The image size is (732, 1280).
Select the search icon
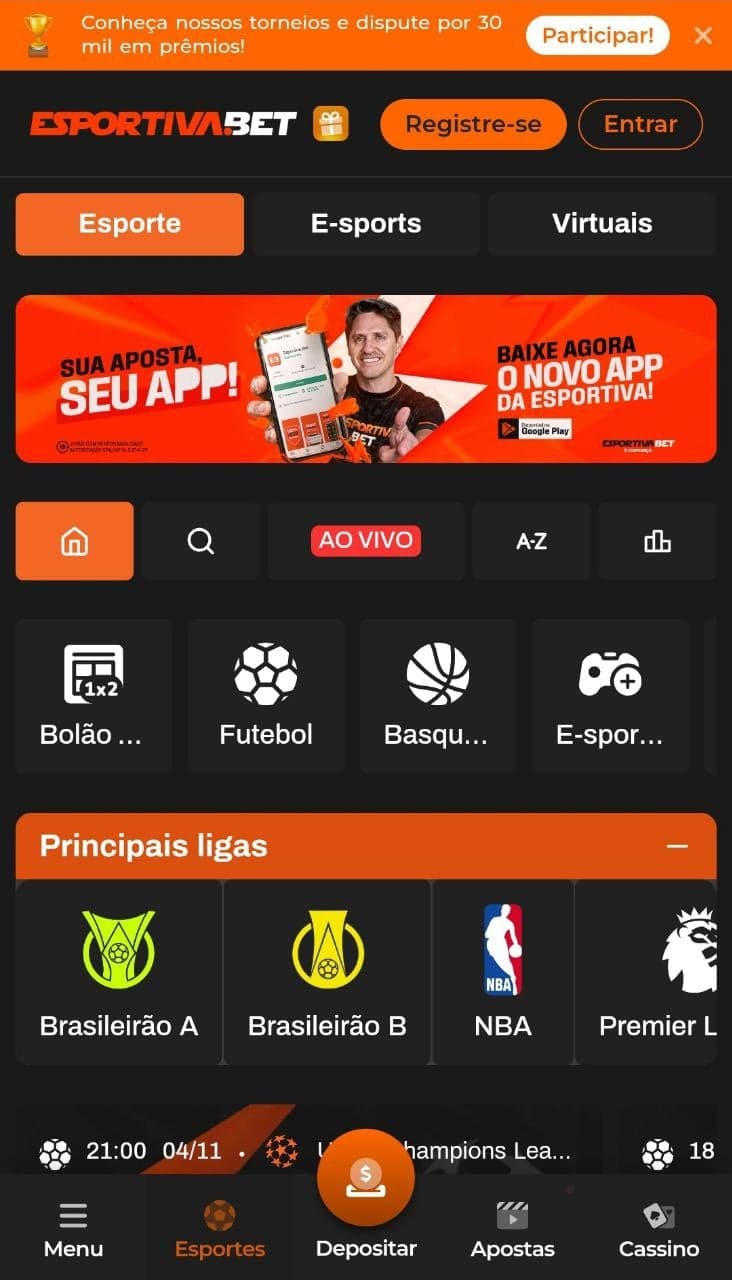point(200,541)
